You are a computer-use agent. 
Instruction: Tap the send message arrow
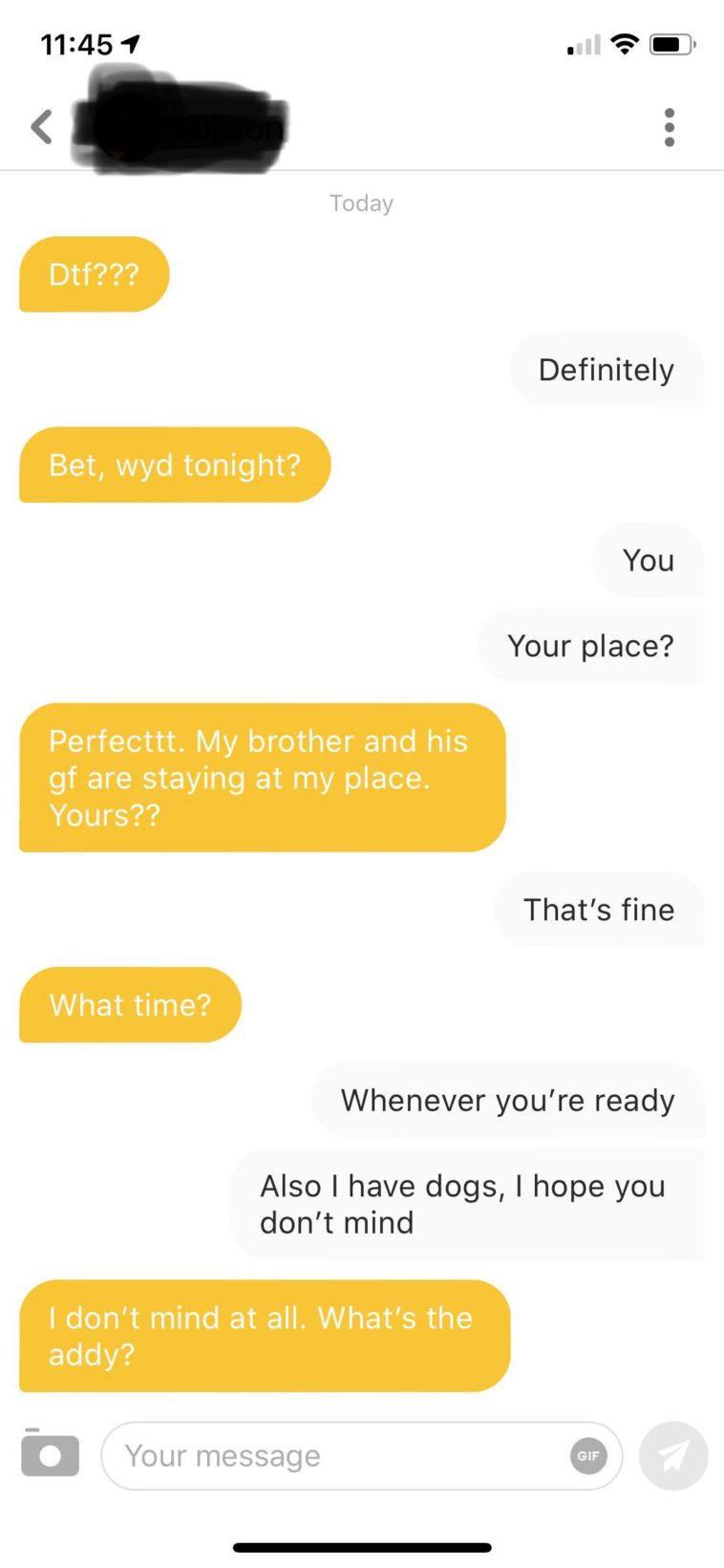click(x=673, y=1455)
